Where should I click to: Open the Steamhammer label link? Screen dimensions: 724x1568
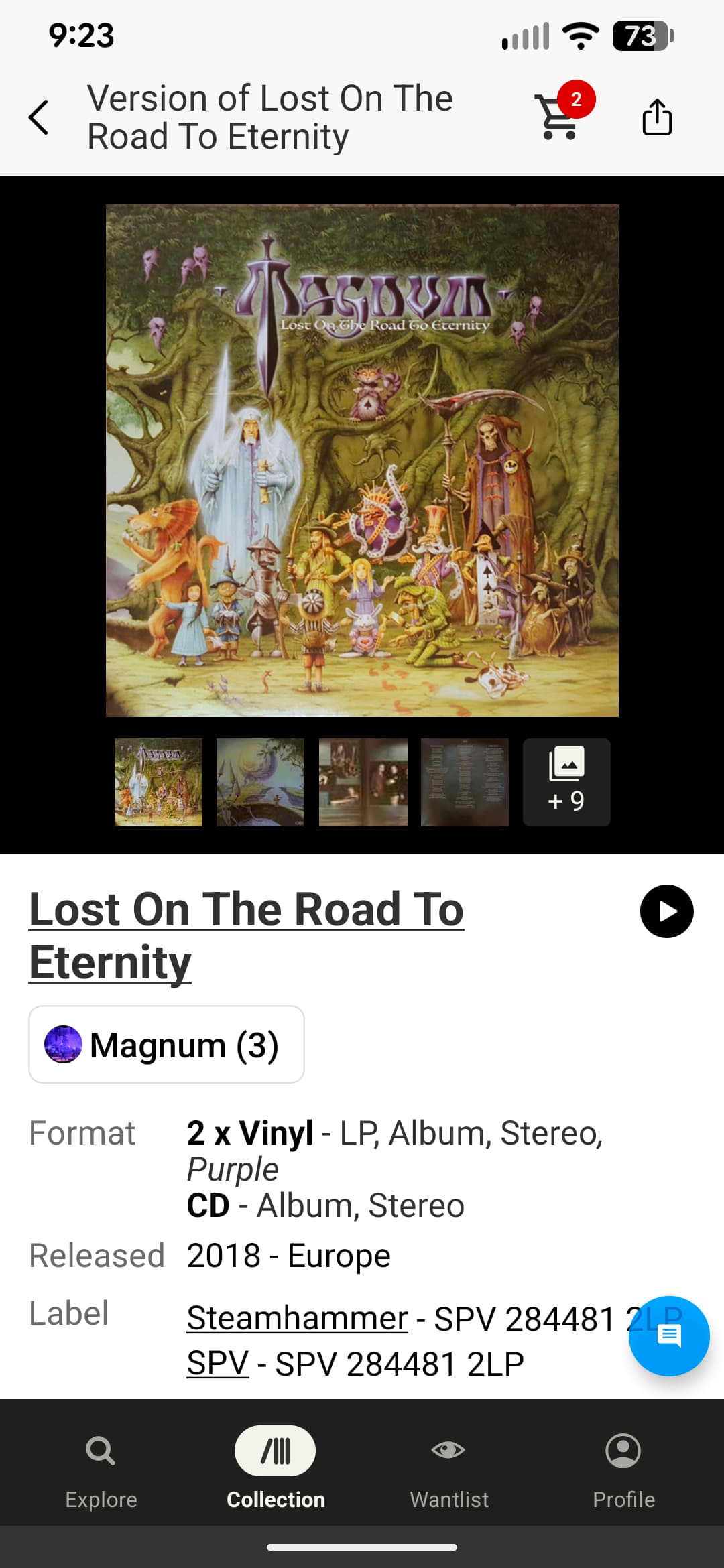click(x=297, y=1319)
